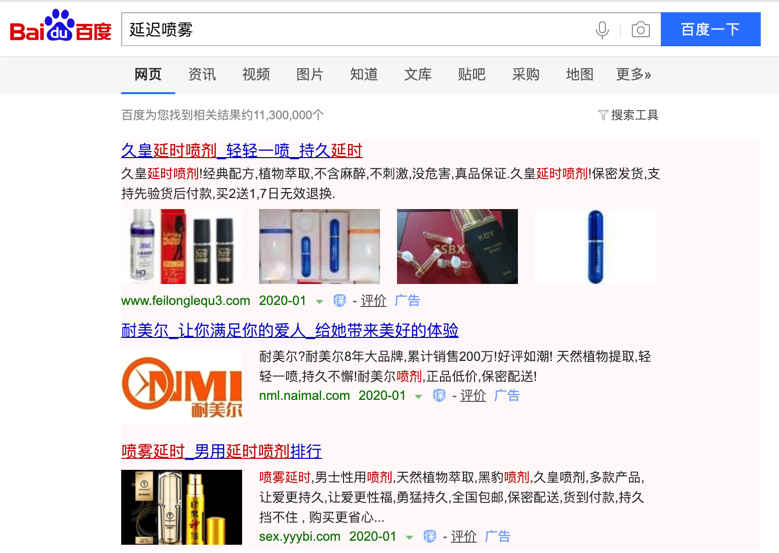Expand dropdown arrow beside www.feilonglequ3.com
This screenshot has height=553, width=779.
point(320,301)
